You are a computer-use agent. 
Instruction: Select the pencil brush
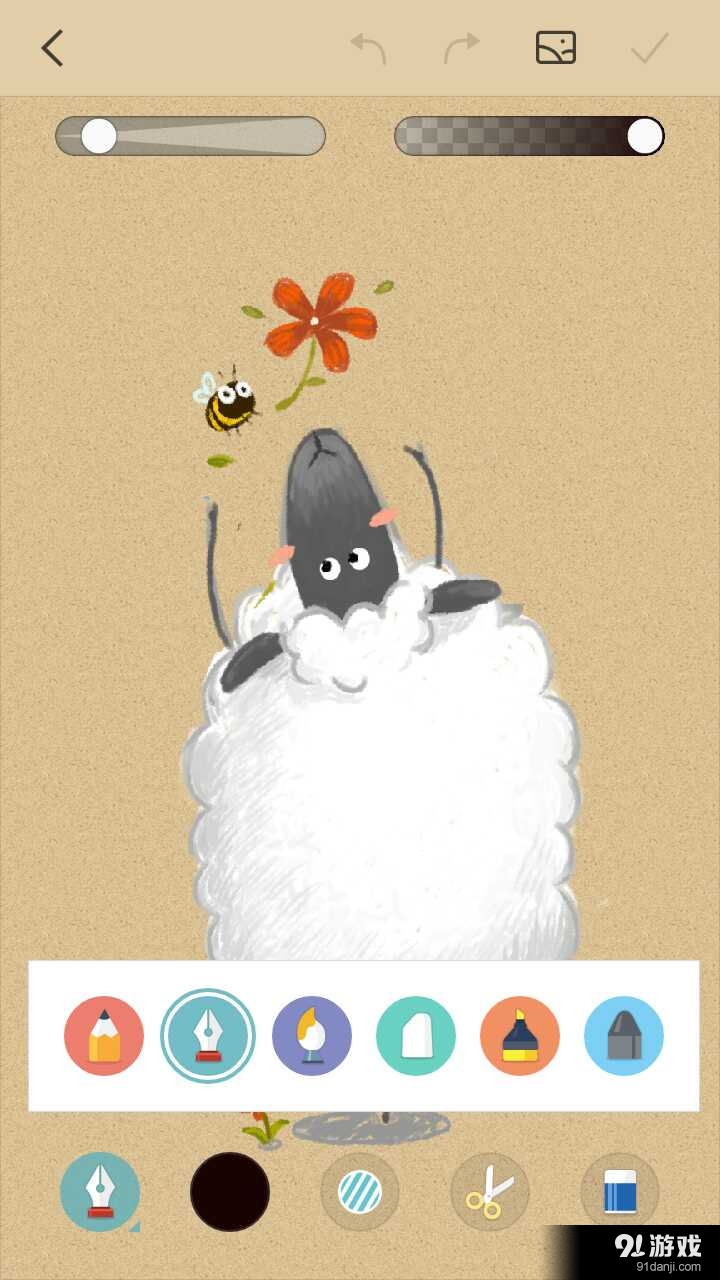(x=104, y=1036)
